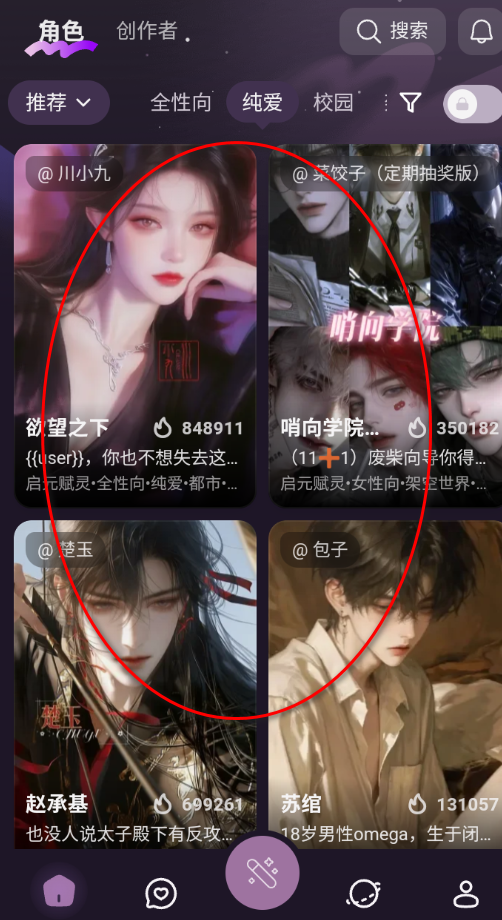
Task: Select the 纯爱 filter chip
Action: pos(262,103)
